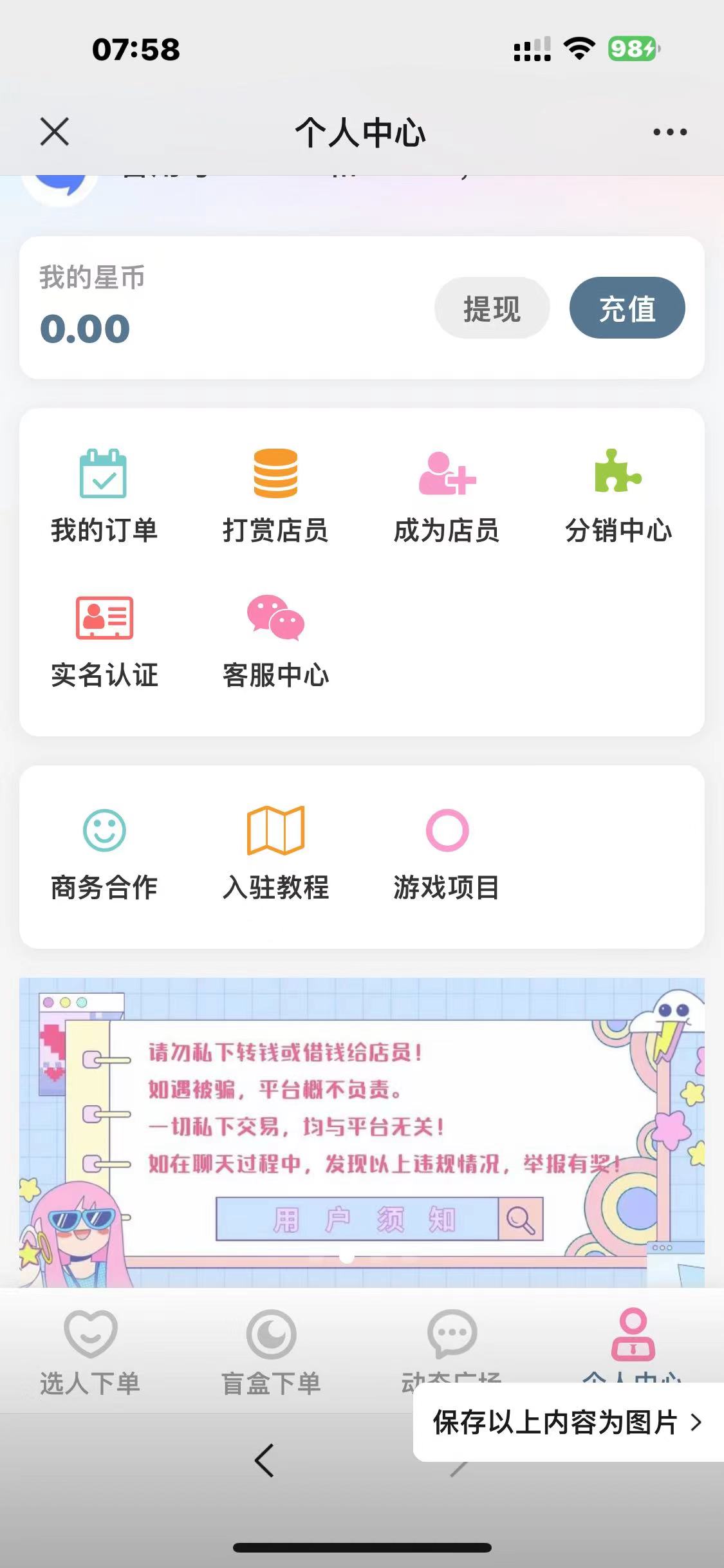Viewport: 724px width, 1568px height.
Task: Open the three-dot overflow menu
Action: point(669,132)
